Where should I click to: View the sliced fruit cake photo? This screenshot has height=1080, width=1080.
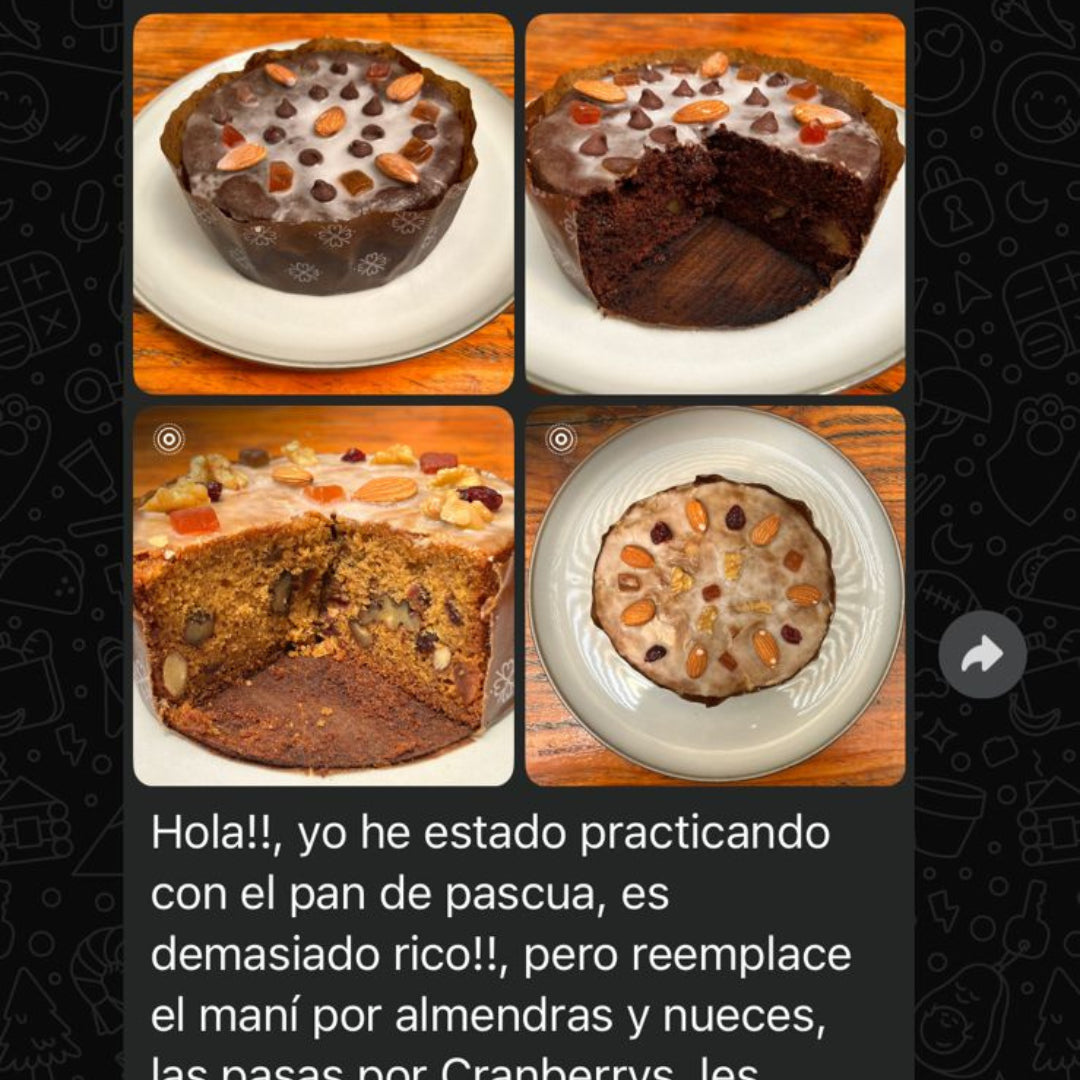[323, 596]
